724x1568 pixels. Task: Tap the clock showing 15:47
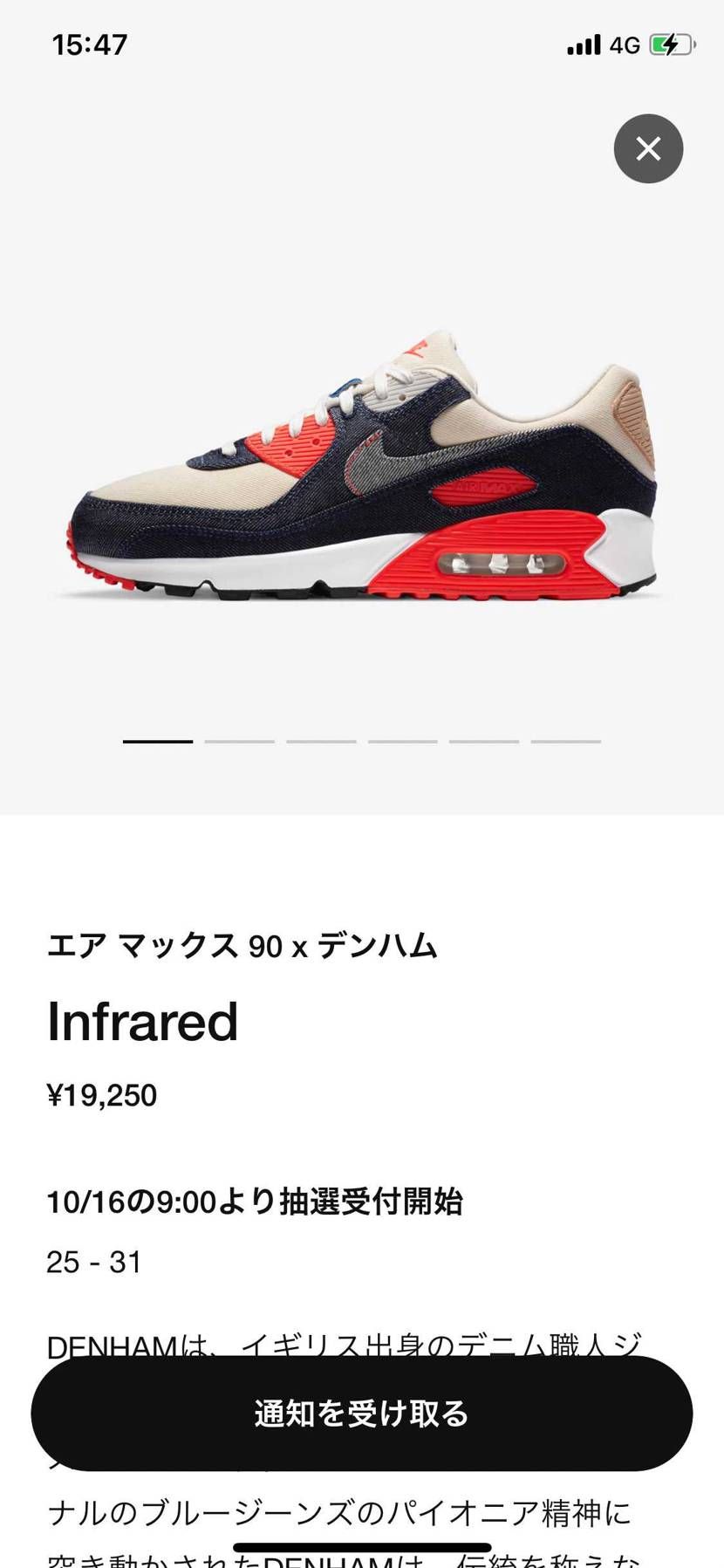tap(87, 43)
